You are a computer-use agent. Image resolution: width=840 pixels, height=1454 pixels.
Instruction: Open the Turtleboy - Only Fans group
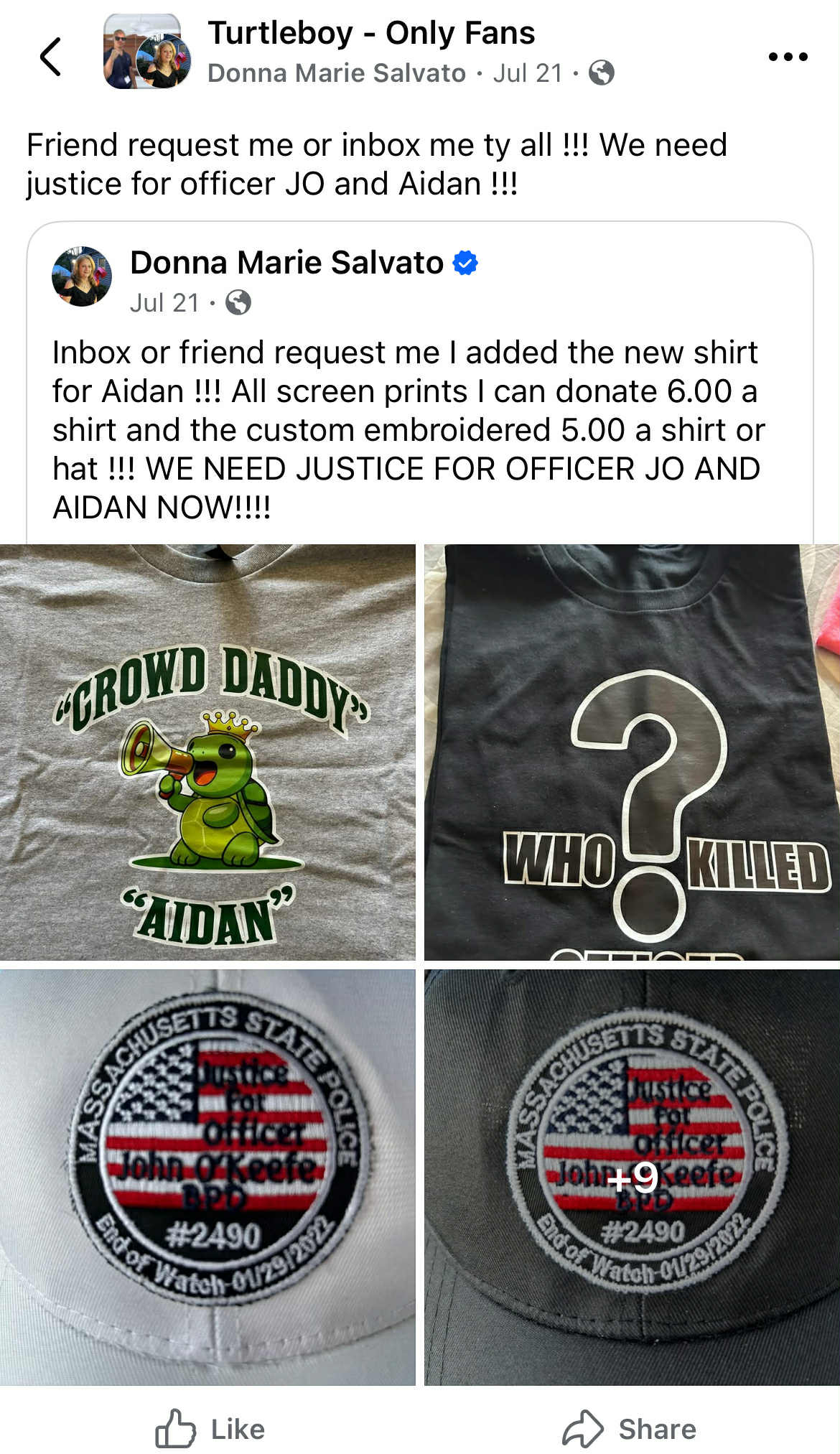click(x=371, y=33)
